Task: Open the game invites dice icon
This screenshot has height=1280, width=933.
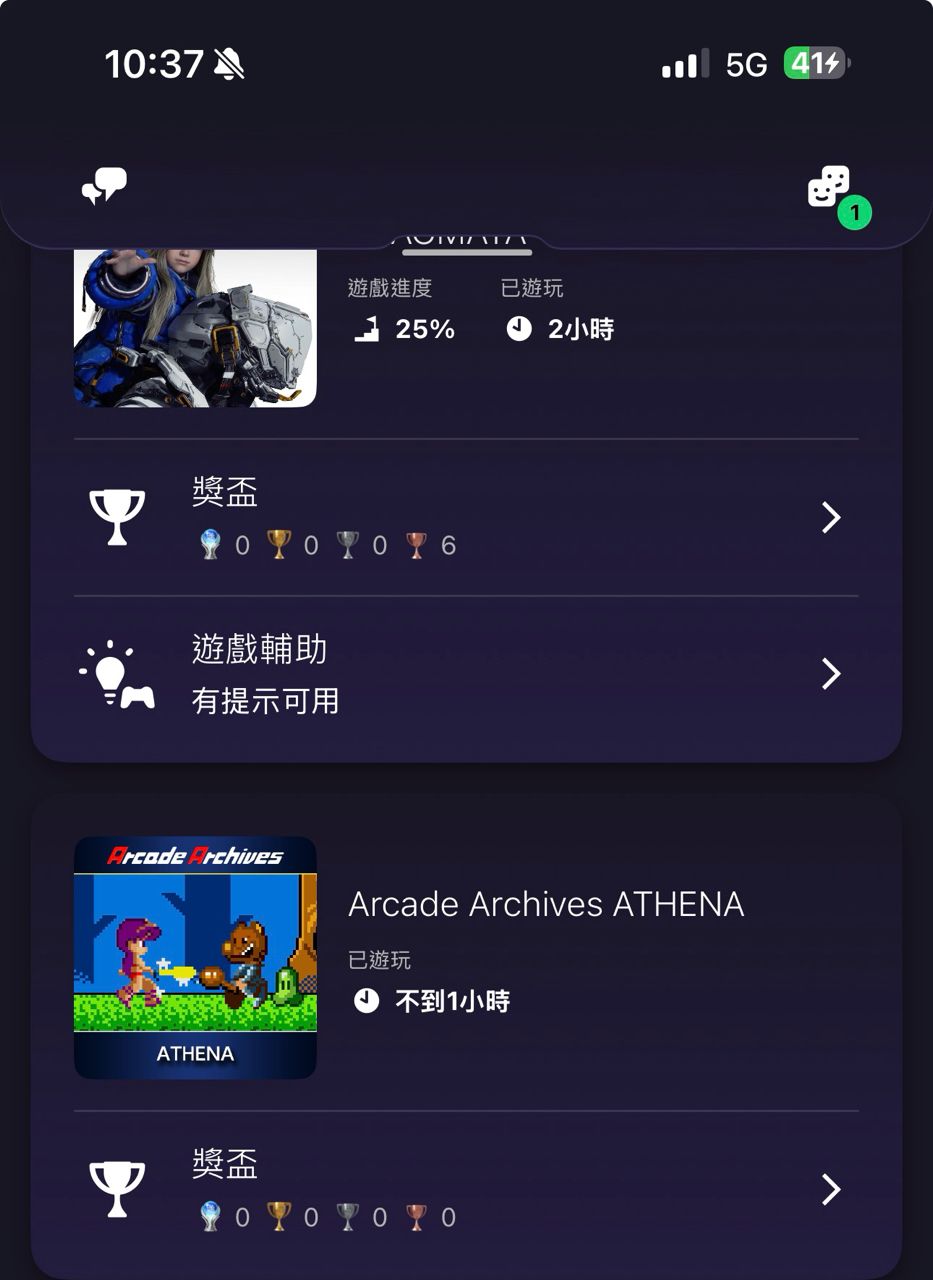Action: (830, 188)
